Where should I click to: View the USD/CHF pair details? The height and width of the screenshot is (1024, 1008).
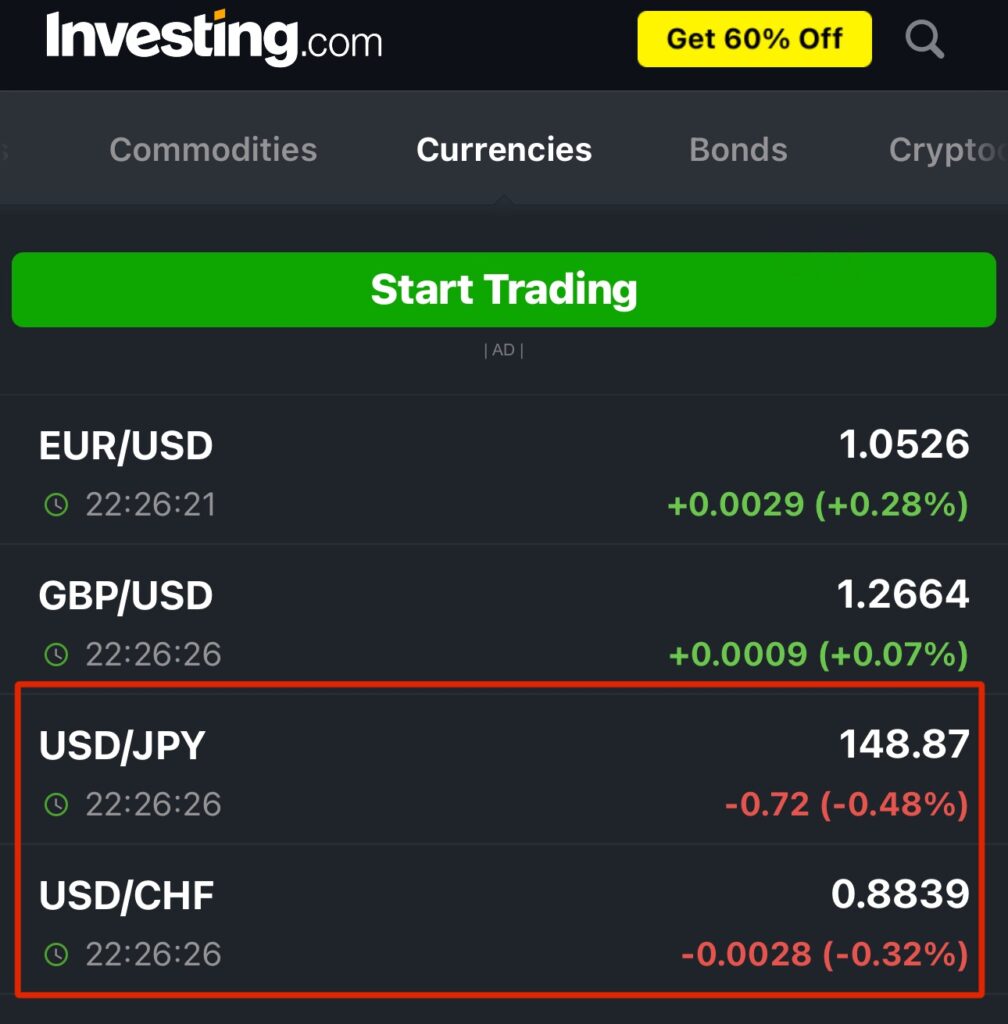coord(127,896)
